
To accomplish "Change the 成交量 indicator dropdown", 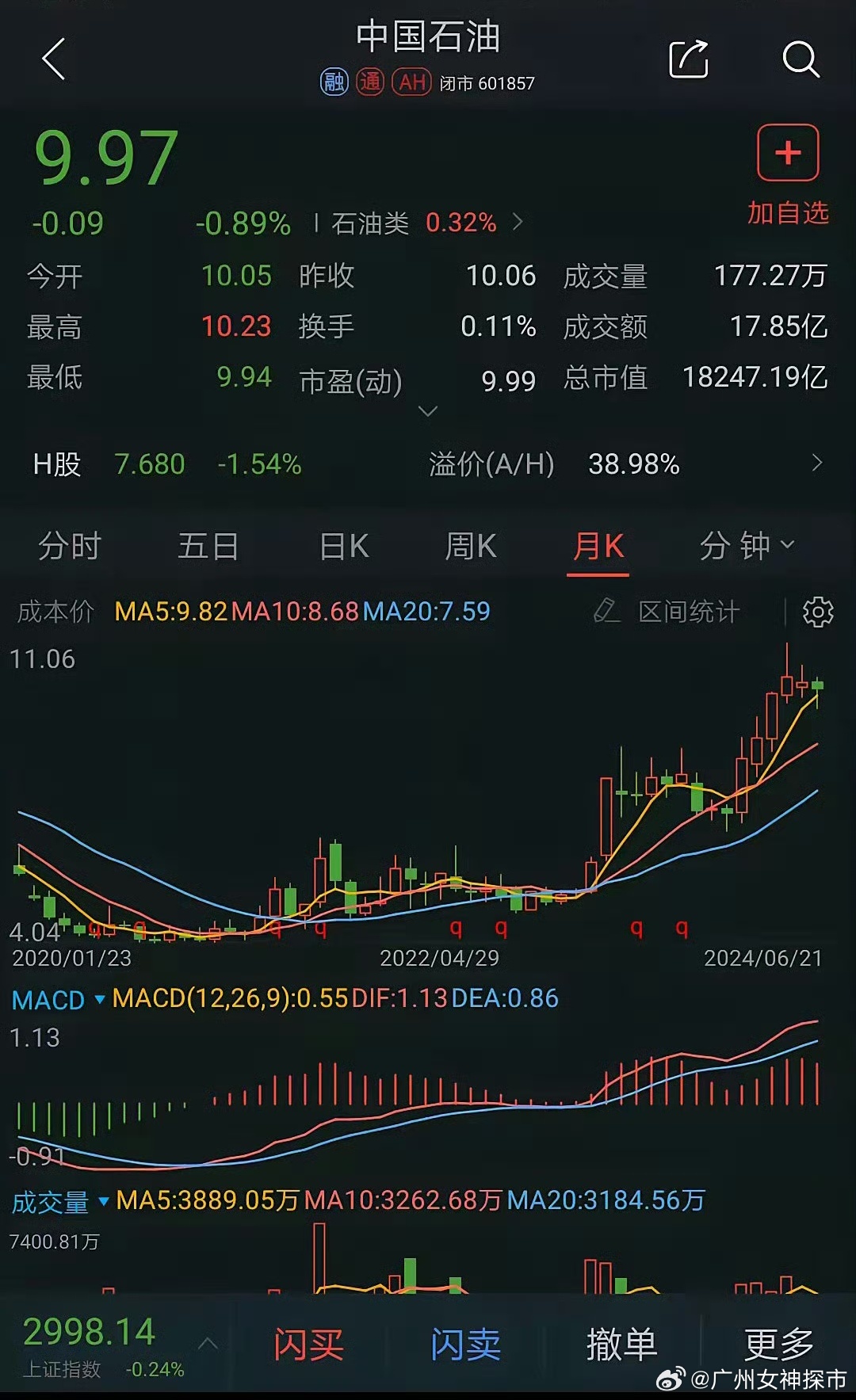I will (60, 1202).
